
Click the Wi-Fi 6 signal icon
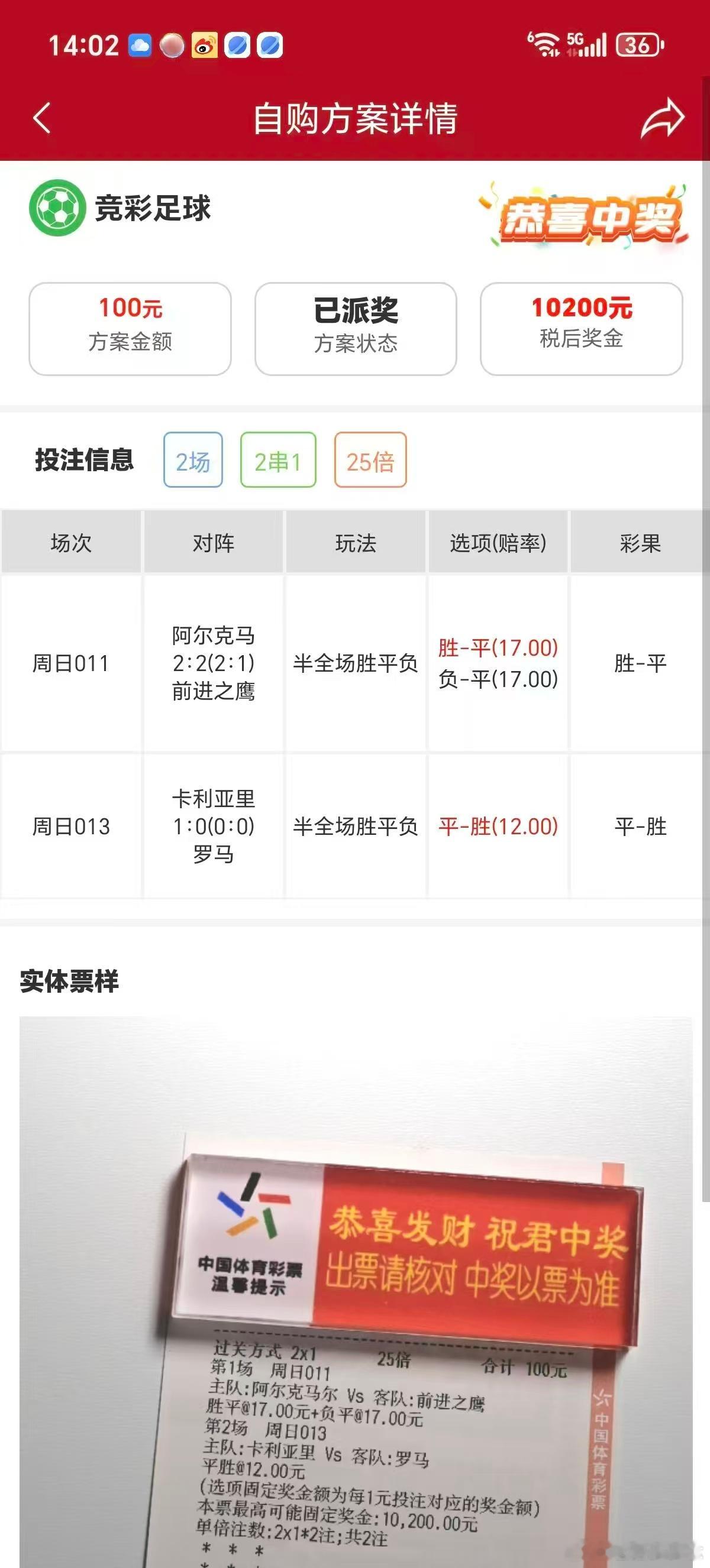click(544, 44)
